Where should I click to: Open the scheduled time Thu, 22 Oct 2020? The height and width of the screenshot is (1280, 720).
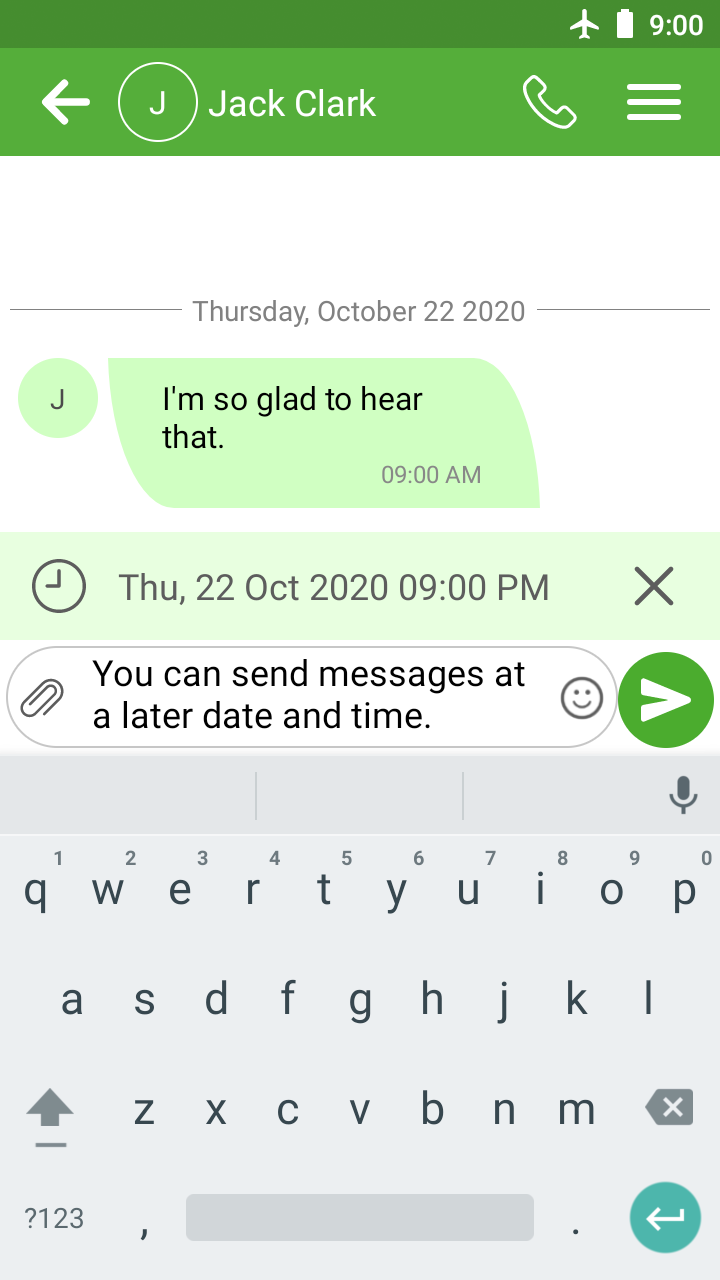coord(333,587)
